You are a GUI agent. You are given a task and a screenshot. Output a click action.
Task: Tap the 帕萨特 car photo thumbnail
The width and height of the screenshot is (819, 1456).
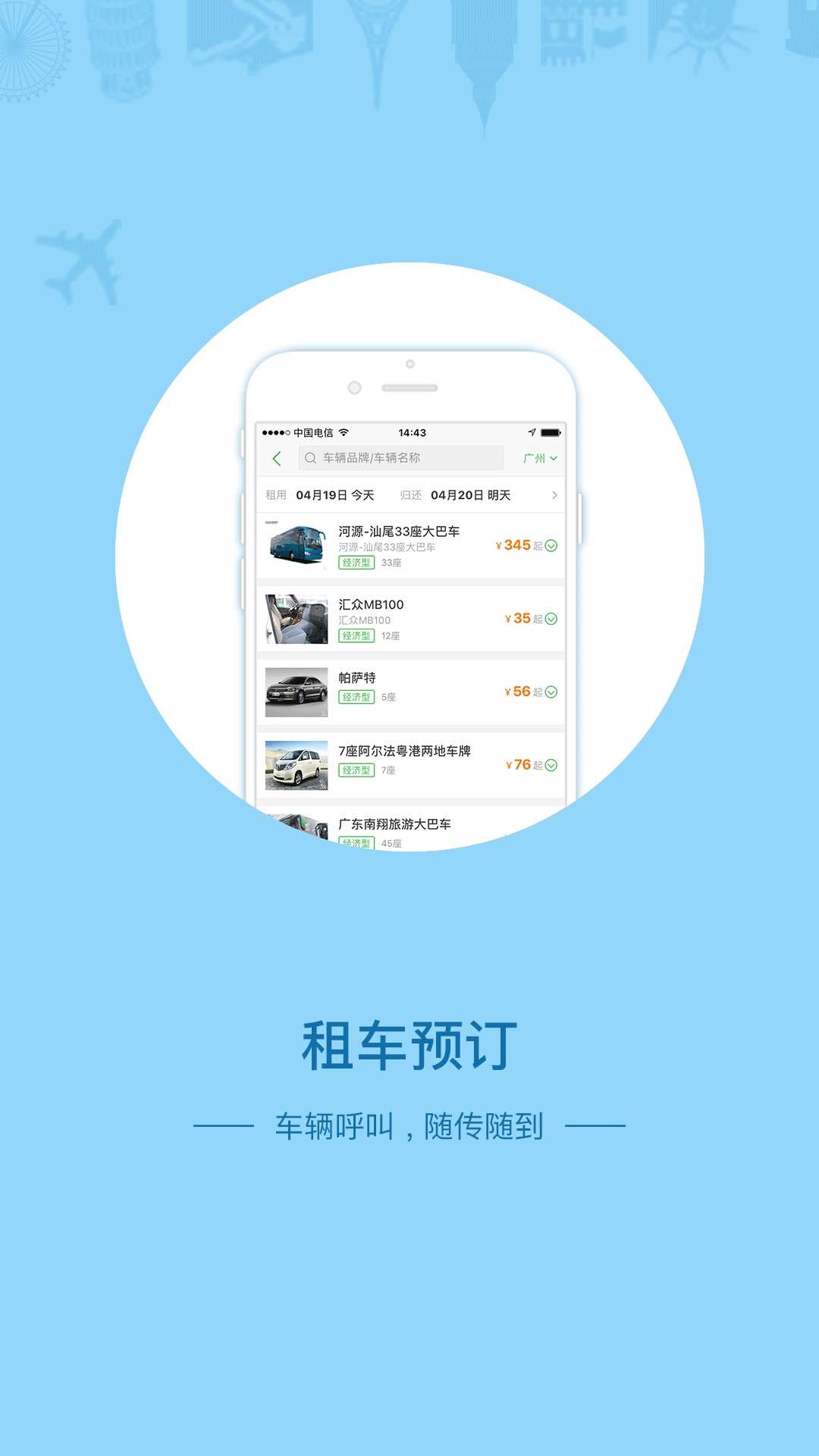coord(296,692)
